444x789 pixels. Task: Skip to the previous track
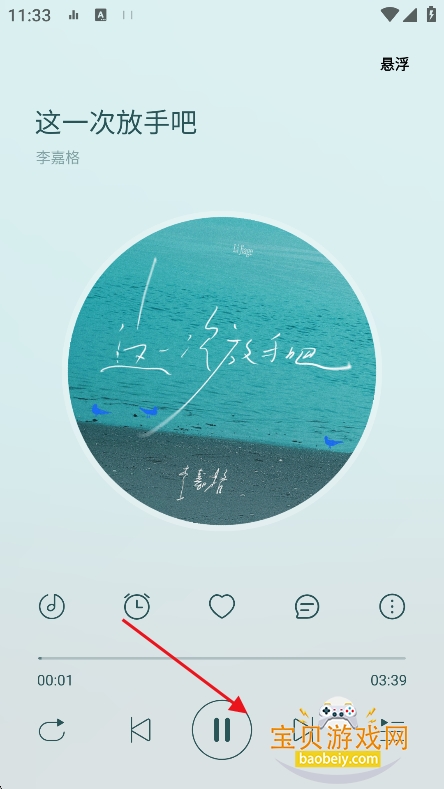pos(140,730)
